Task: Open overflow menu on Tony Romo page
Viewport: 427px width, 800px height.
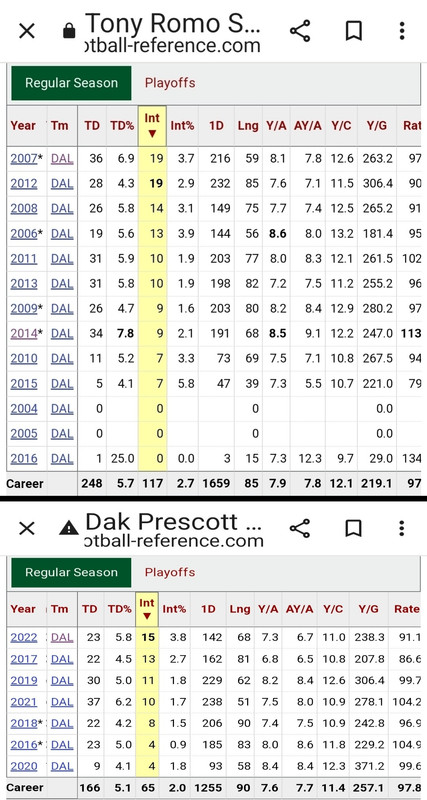Action: click(402, 32)
